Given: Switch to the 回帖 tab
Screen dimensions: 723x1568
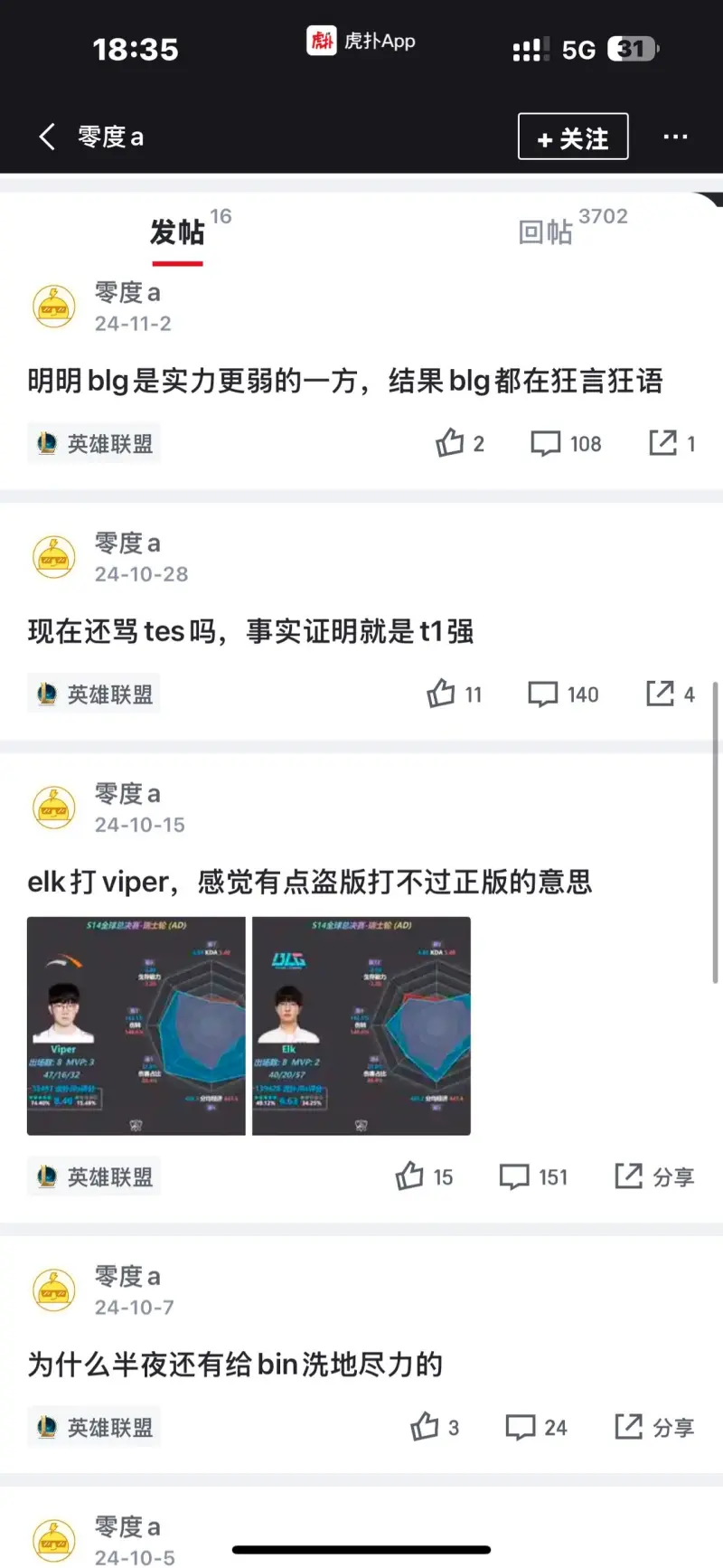Looking at the screenshot, I should tap(546, 231).
